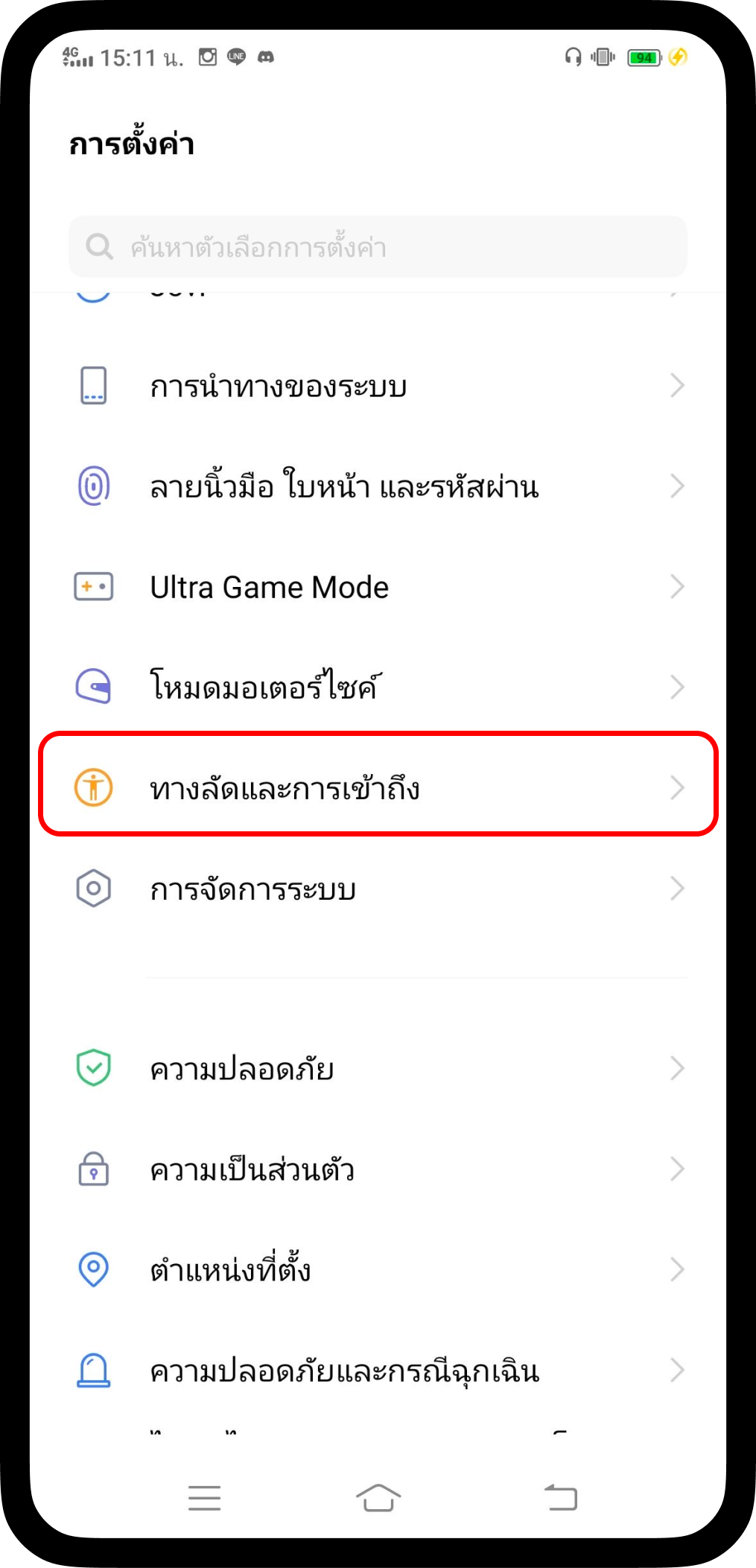756x1568 pixels.
Task: Open Ultra Game Mode settings
Action: coord(378,587)
